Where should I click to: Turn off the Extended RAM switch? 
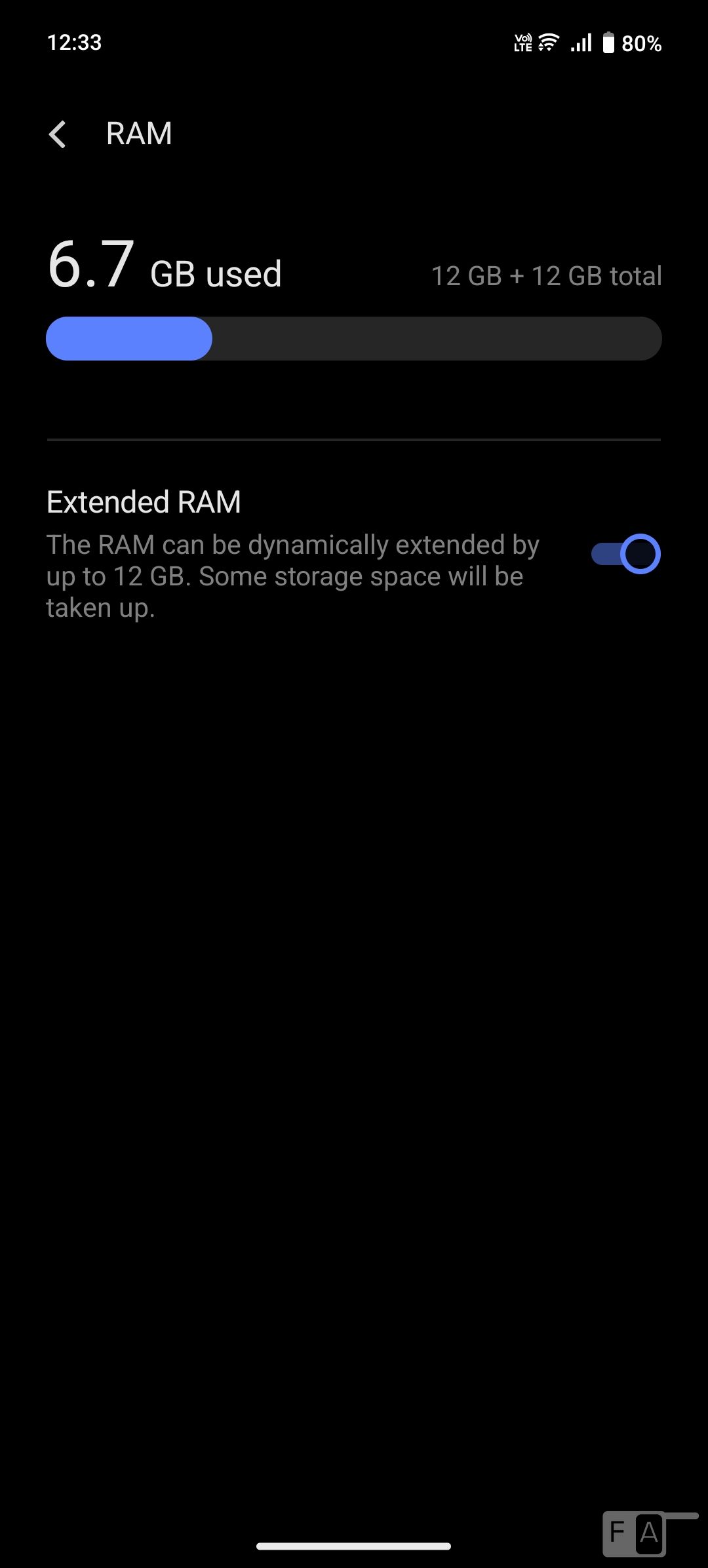(x=625, y=554)
